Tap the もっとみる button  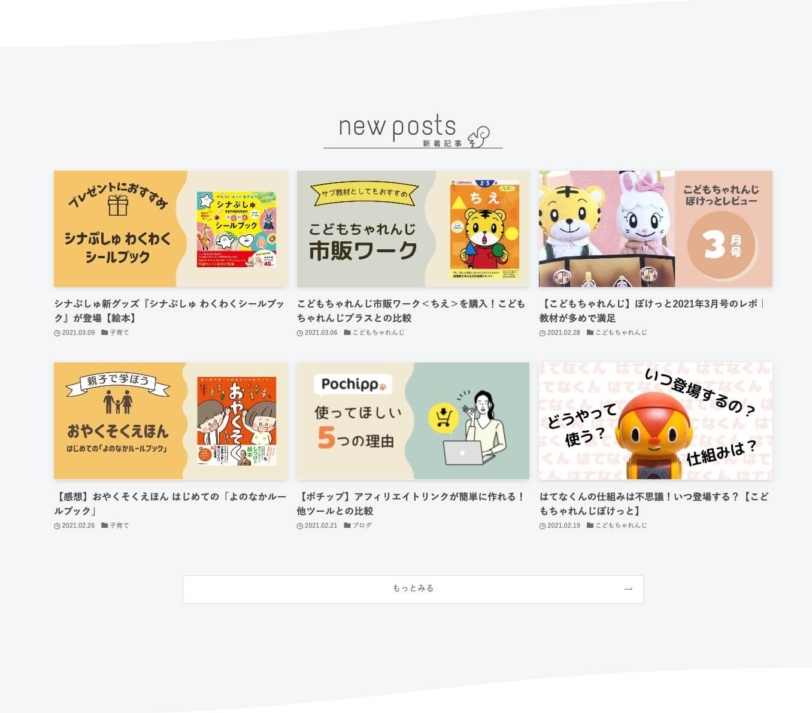[413, 589]
